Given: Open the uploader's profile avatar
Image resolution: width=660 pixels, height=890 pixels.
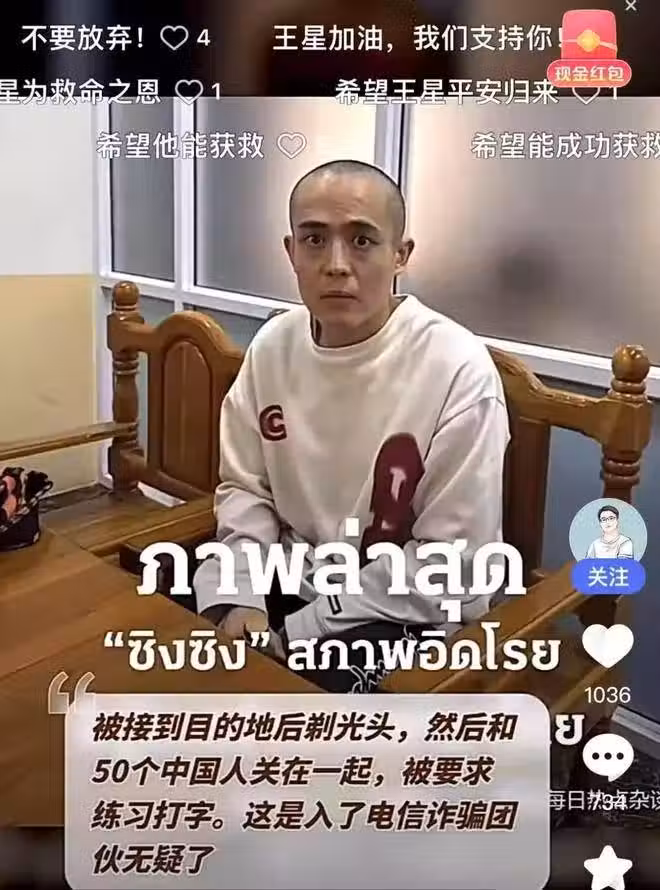Looking at the screenshot, I should (607, 532).
